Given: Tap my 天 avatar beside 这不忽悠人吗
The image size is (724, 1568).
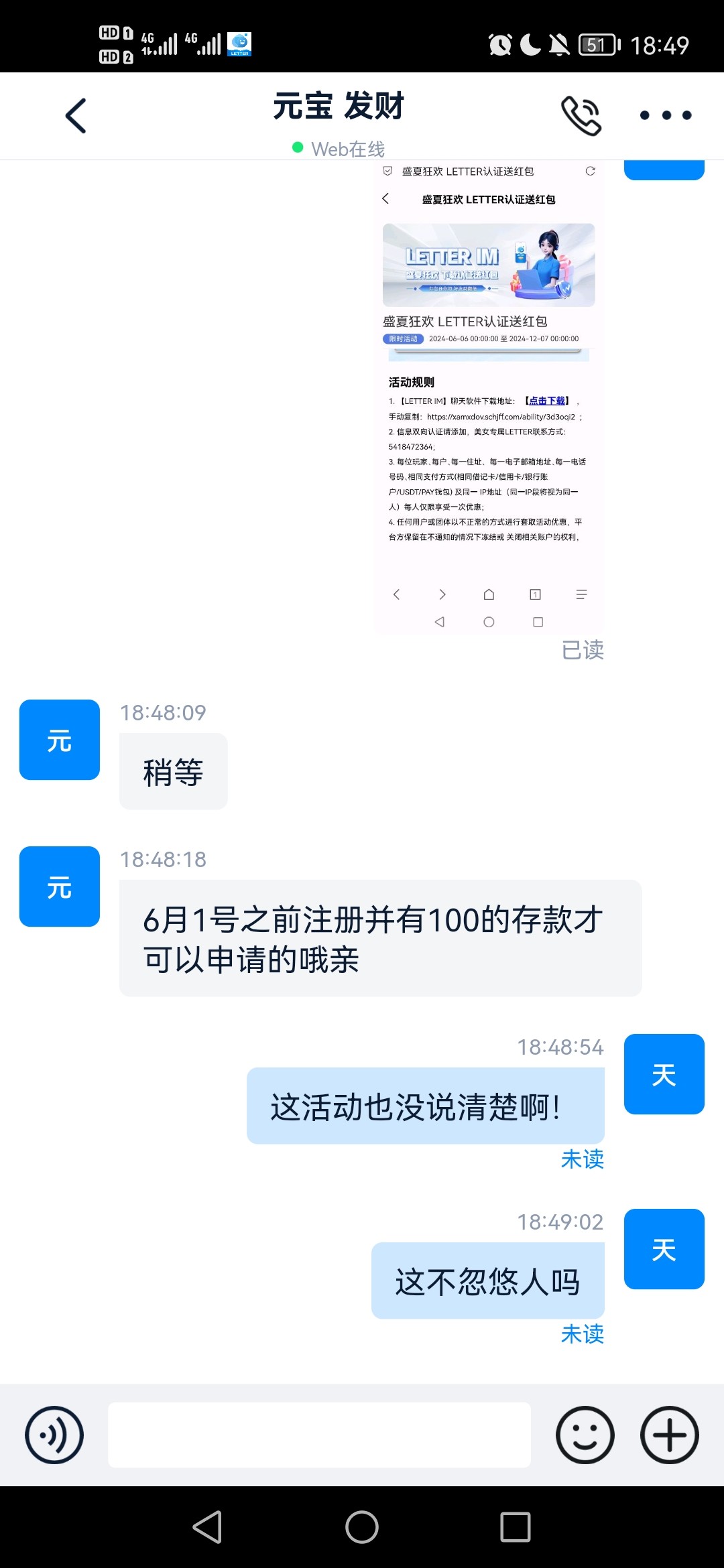Looking at the screenshot, I should click(664, 1249).
